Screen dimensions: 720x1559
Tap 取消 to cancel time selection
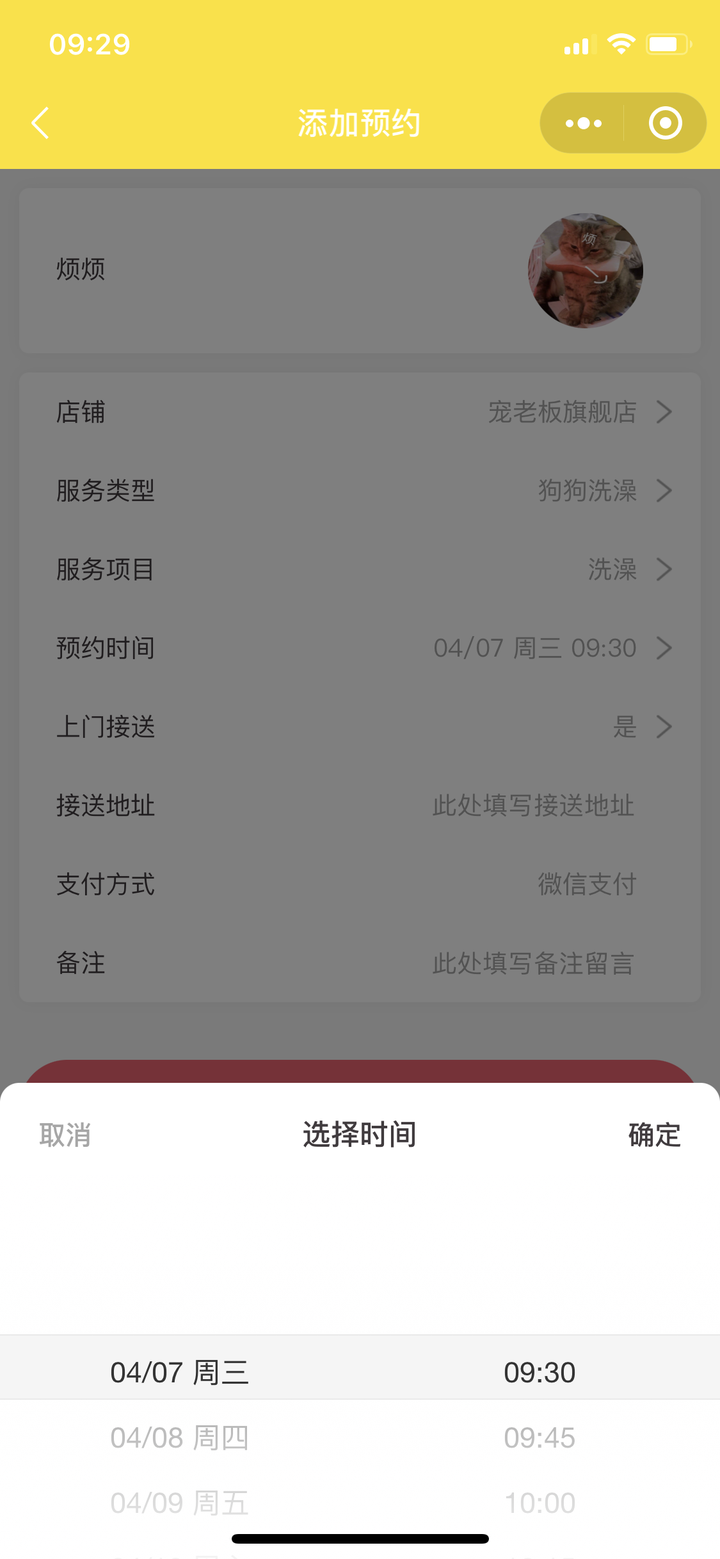(x=65, y=1135)
